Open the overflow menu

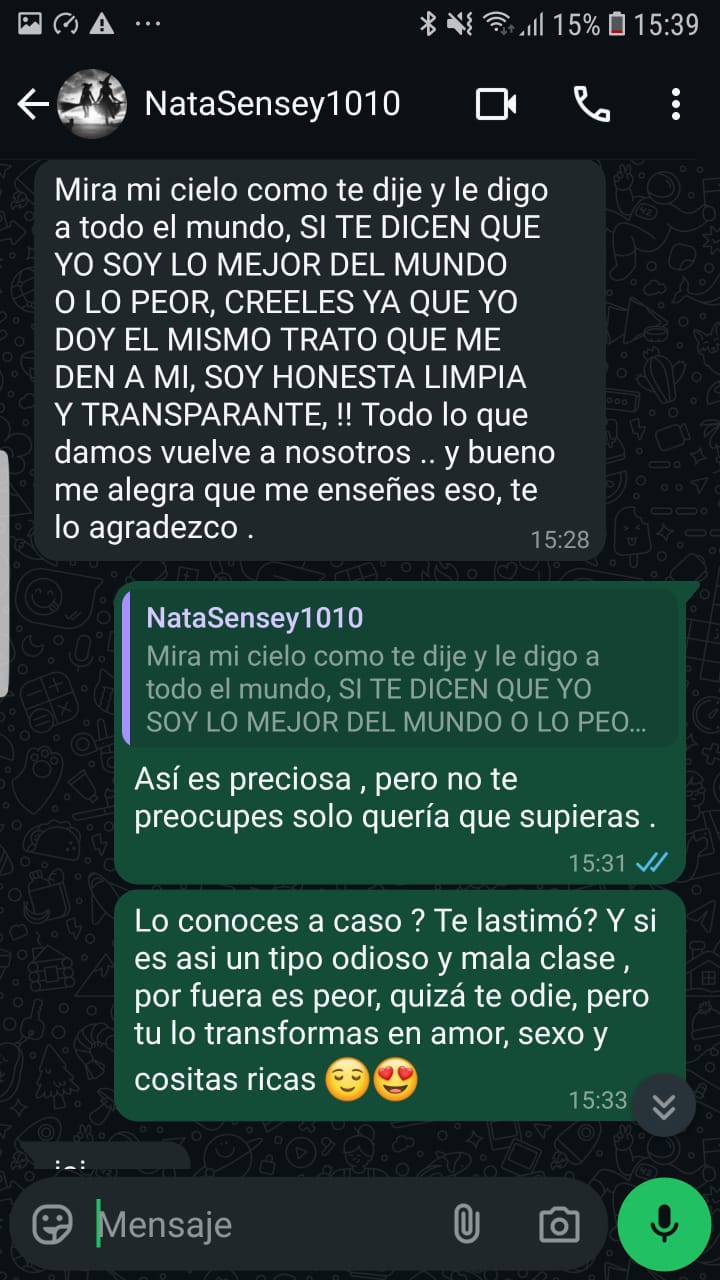(x=676, y=104)
